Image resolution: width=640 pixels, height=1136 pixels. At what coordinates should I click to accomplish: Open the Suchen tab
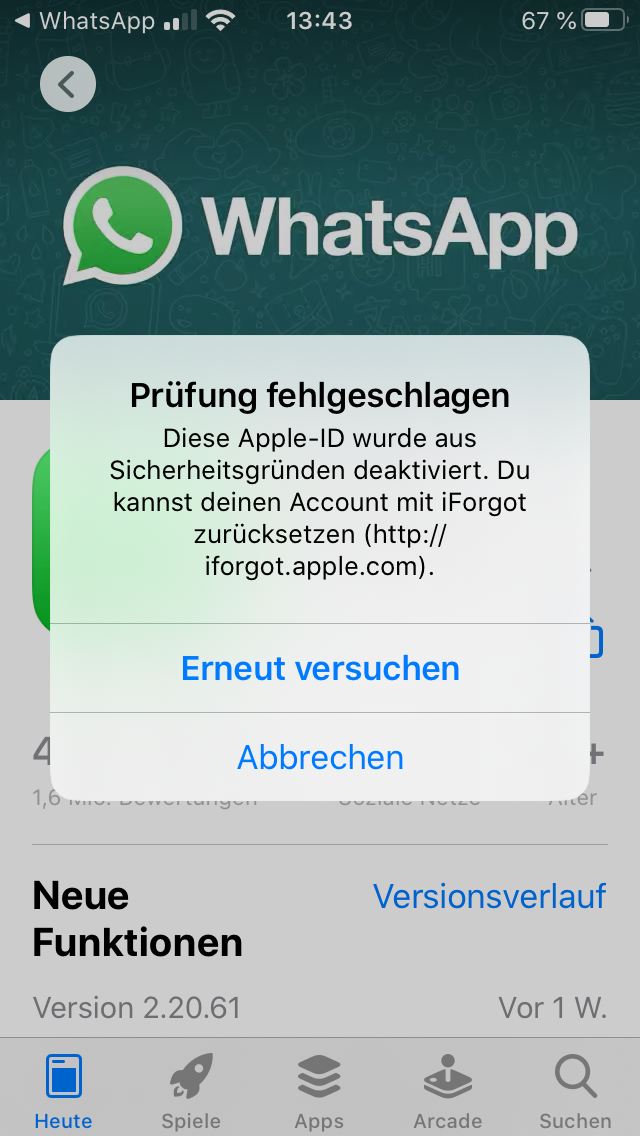pyautogui.click(x=575, y=1091)
